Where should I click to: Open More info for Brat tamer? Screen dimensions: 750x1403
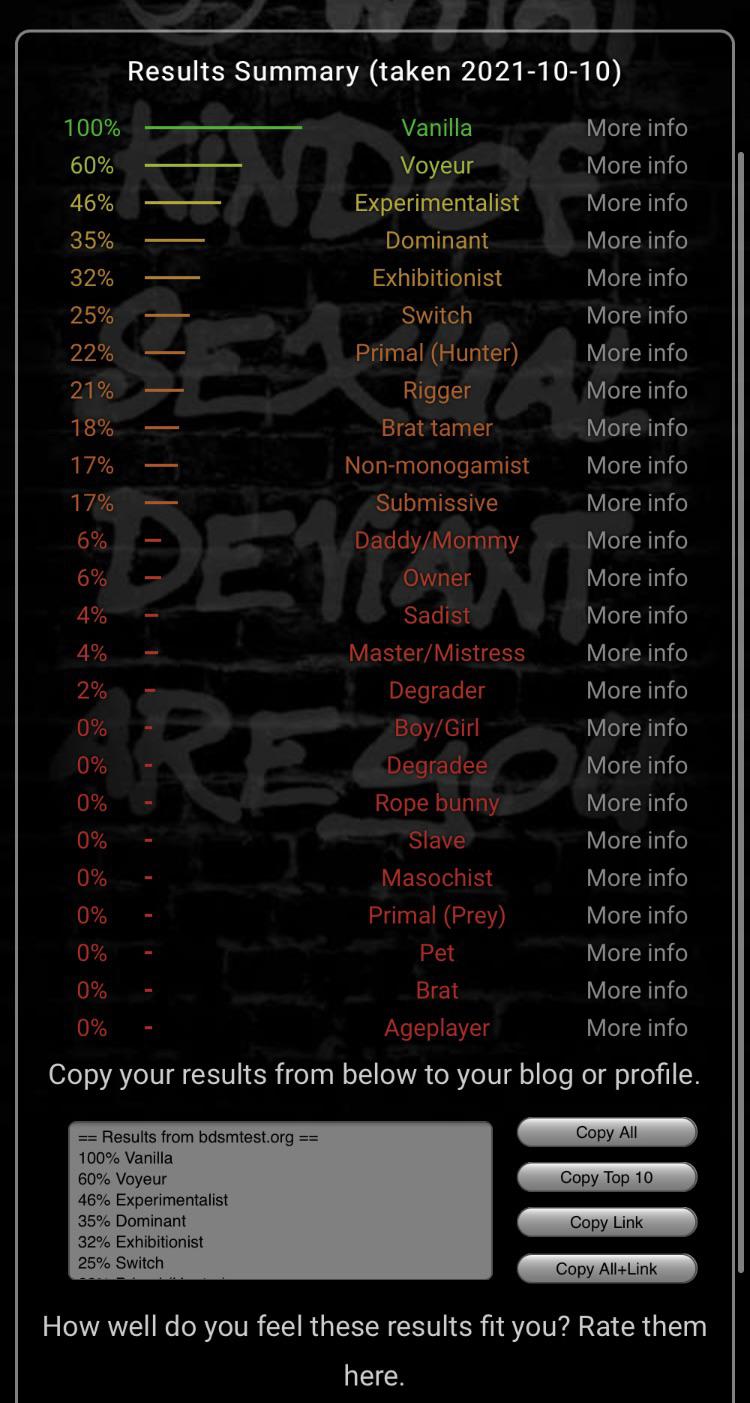point(636,428)
